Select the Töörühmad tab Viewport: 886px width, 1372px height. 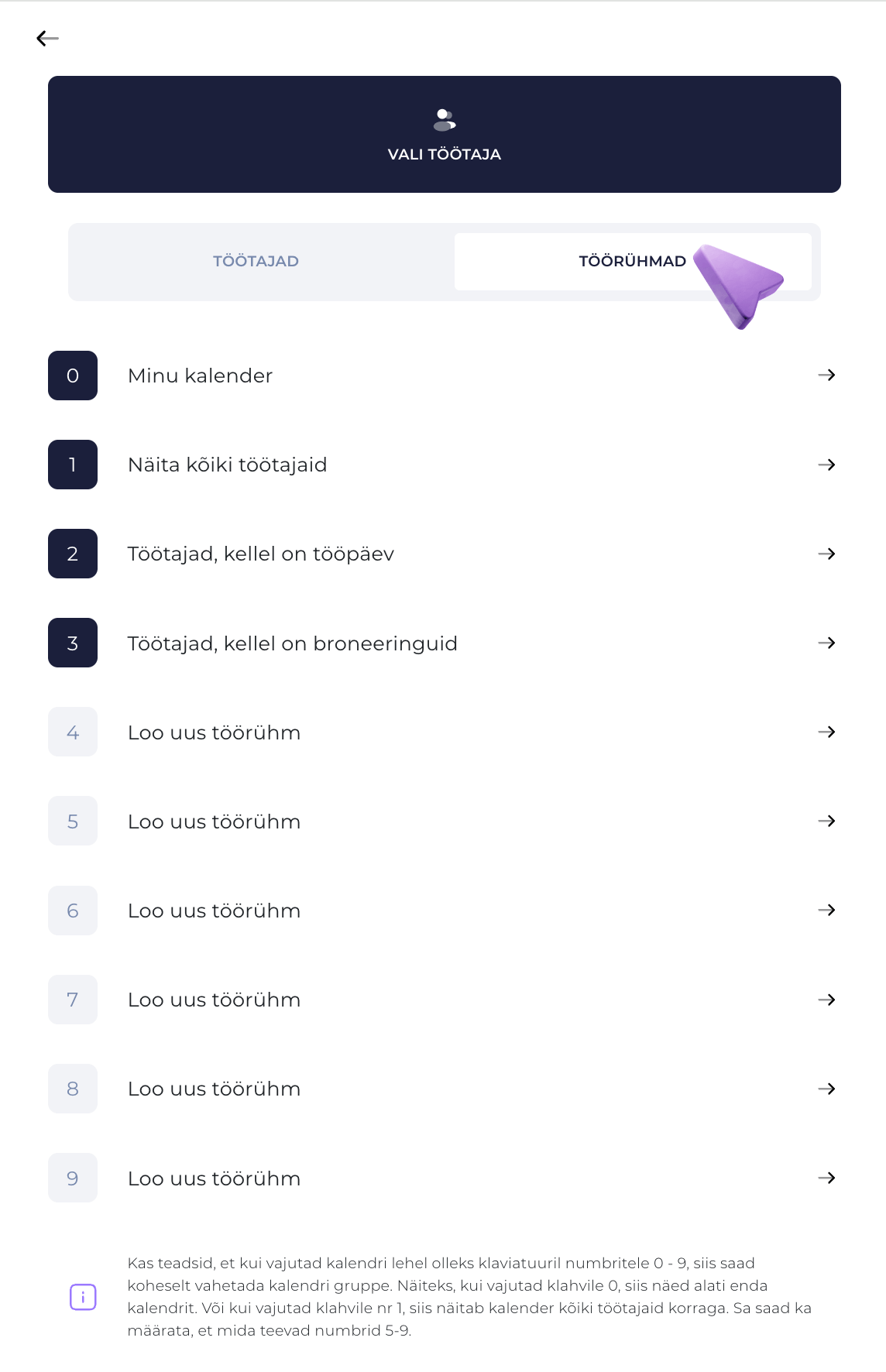(633, 262)
